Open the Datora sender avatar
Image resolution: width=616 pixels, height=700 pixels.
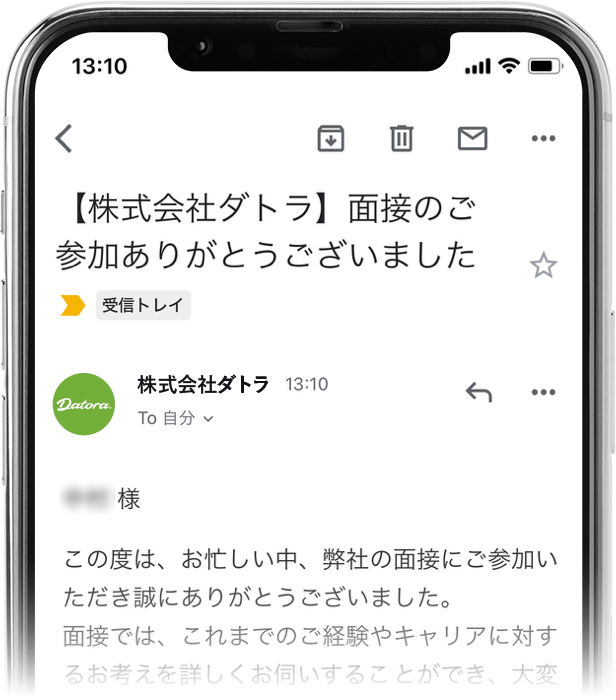coord(83,404)
